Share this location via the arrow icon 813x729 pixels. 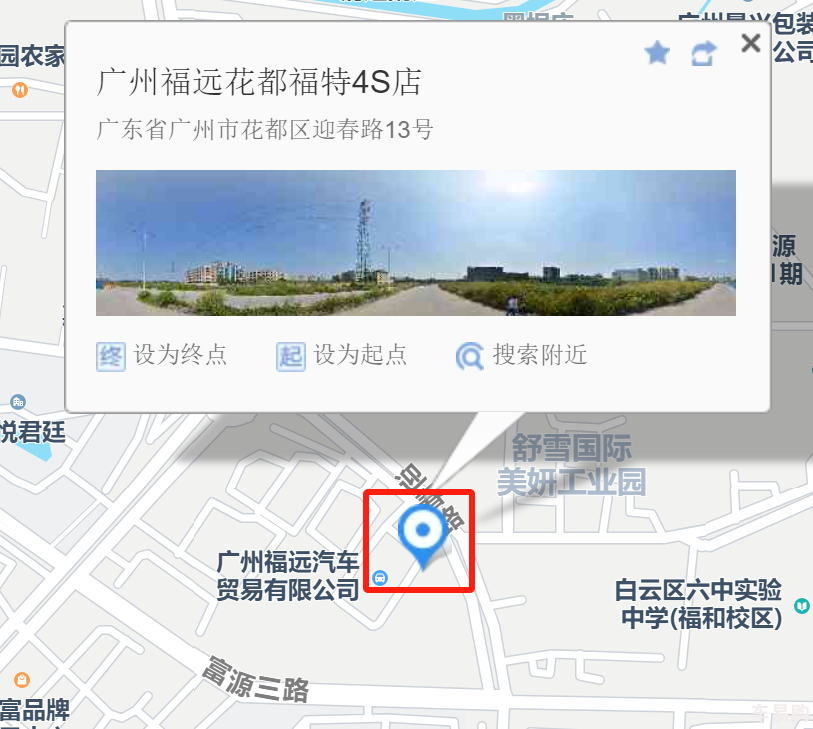tap(704, 53)
